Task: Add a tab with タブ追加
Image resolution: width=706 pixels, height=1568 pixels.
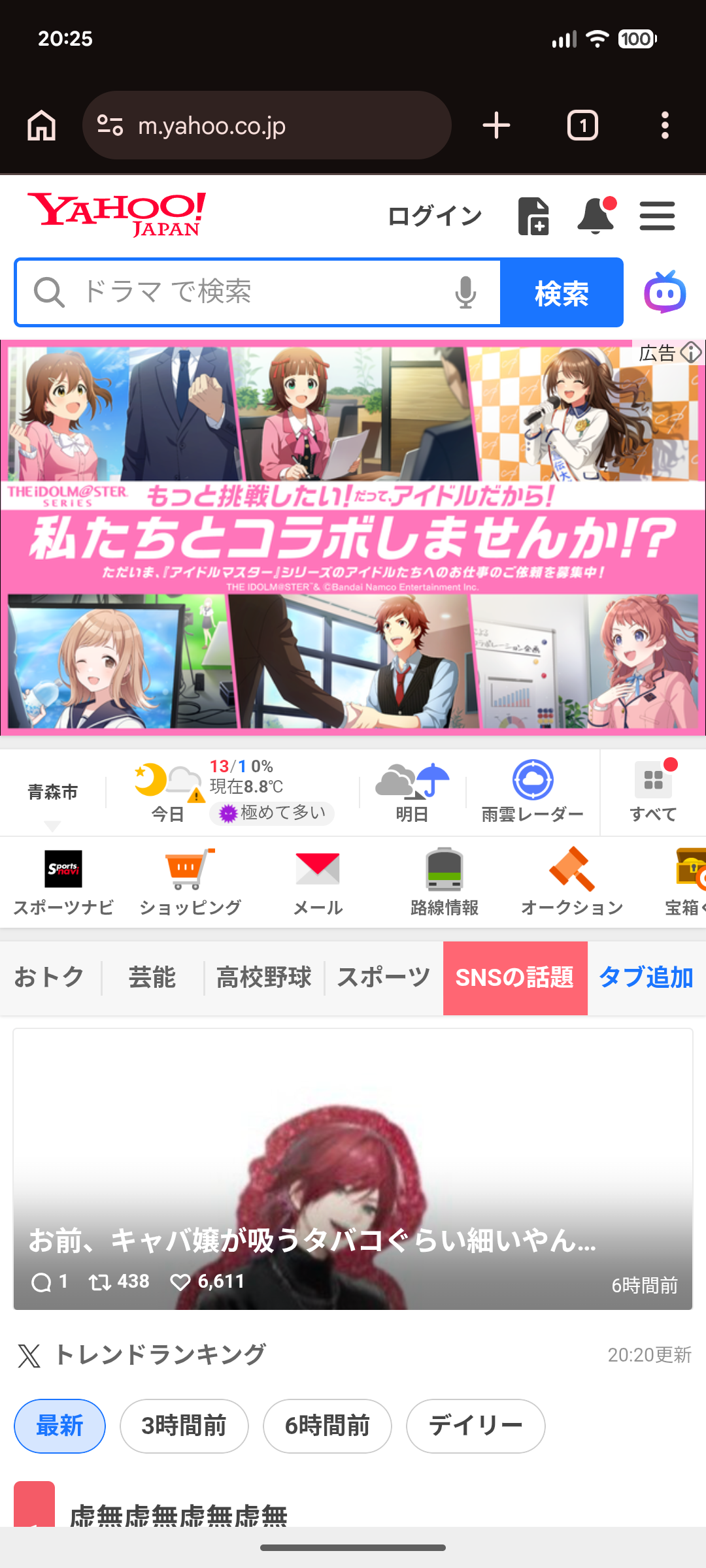Action: [646, 978]
